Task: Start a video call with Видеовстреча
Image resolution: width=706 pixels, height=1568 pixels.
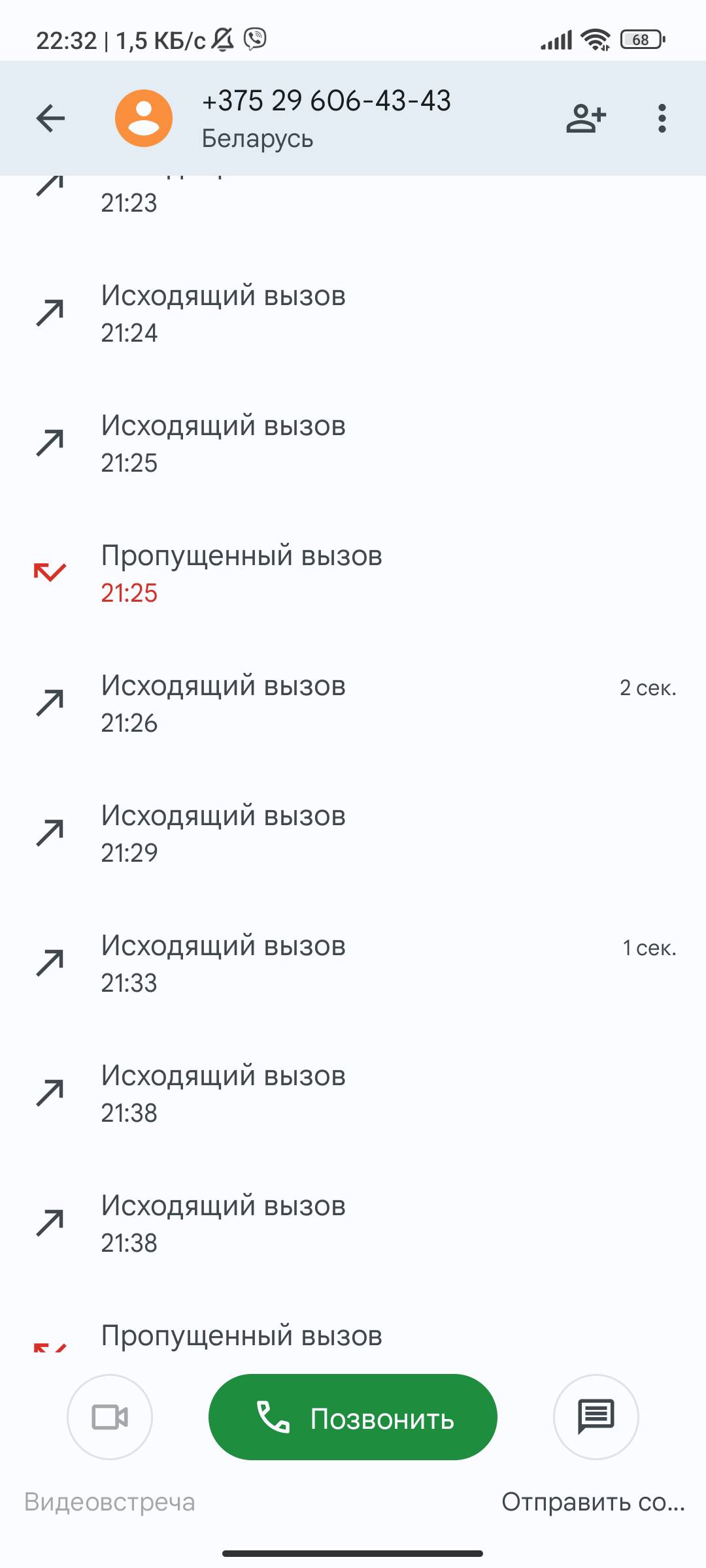Action: click(110, 1417)
